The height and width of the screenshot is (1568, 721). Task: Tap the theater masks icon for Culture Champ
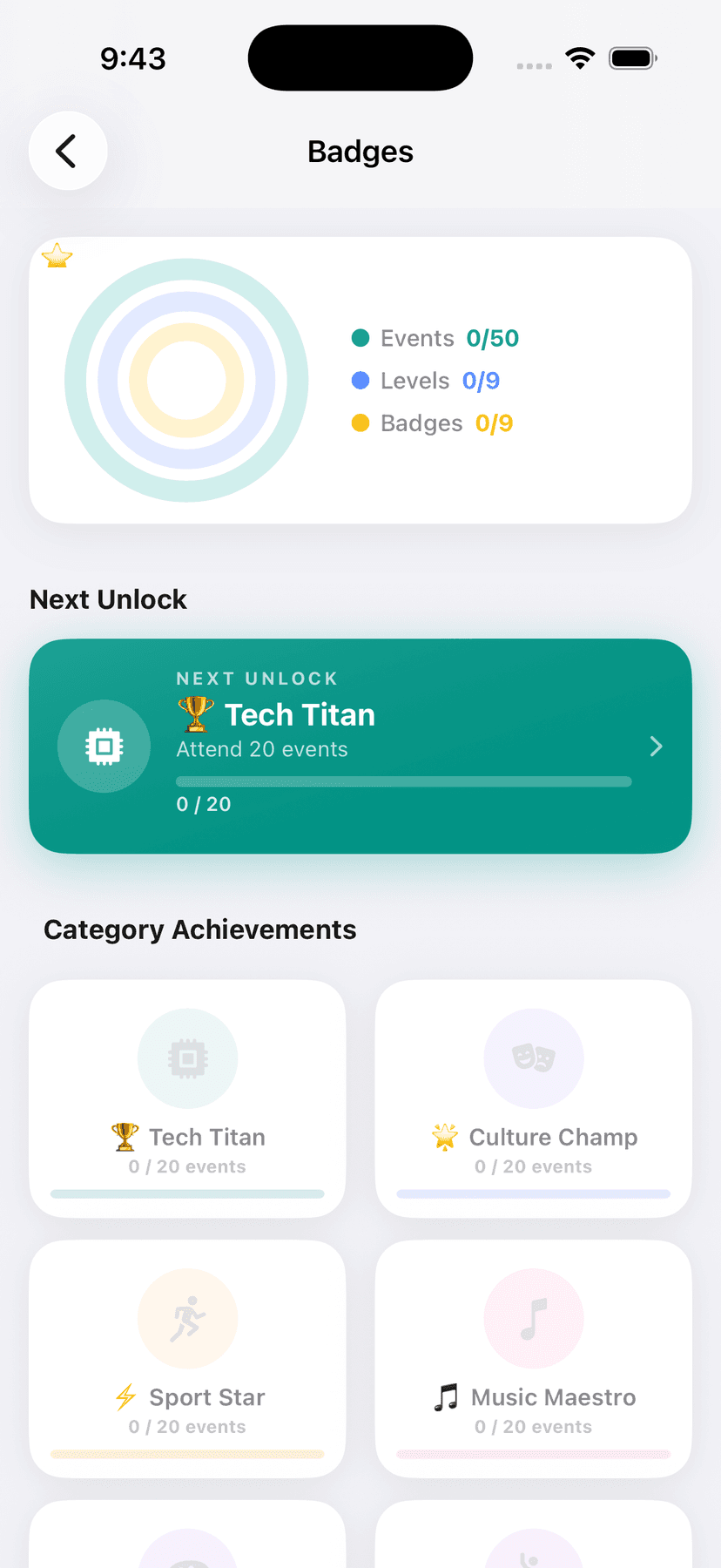(533, 1058)
